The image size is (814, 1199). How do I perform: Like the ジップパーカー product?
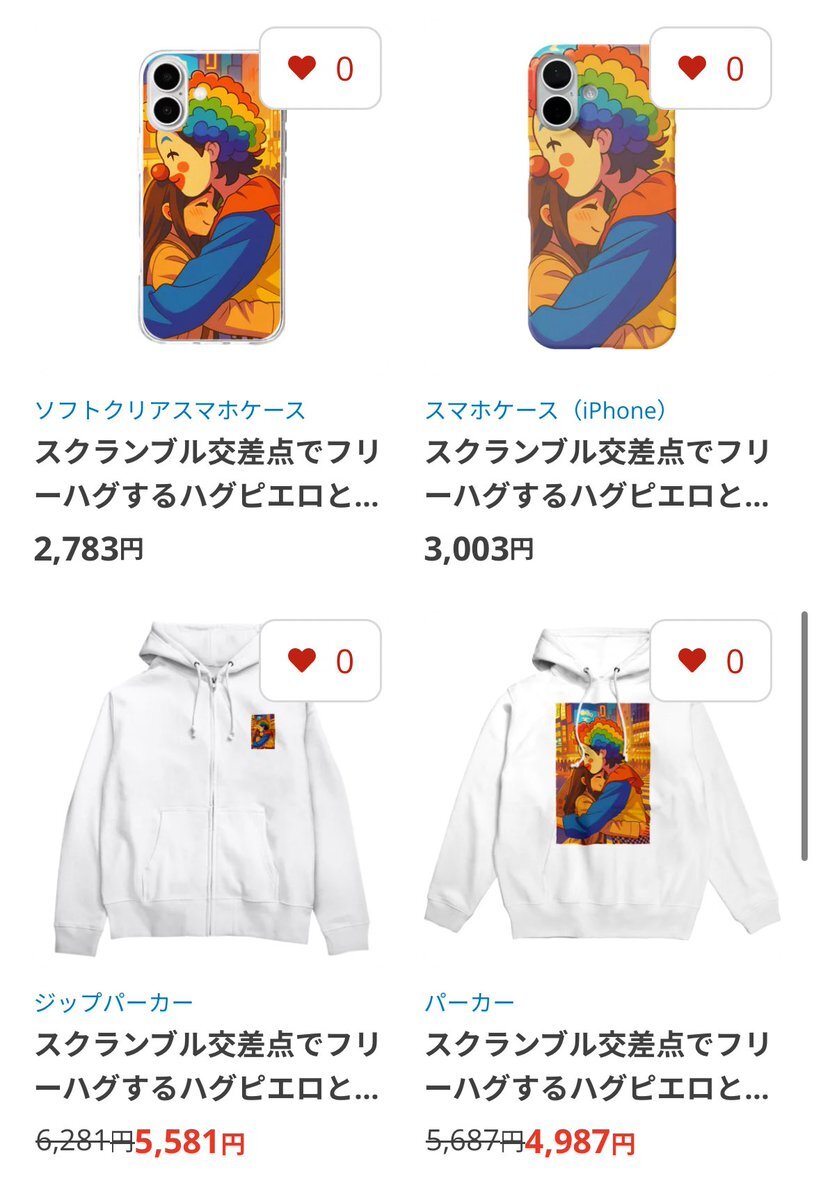coord(320,661)
